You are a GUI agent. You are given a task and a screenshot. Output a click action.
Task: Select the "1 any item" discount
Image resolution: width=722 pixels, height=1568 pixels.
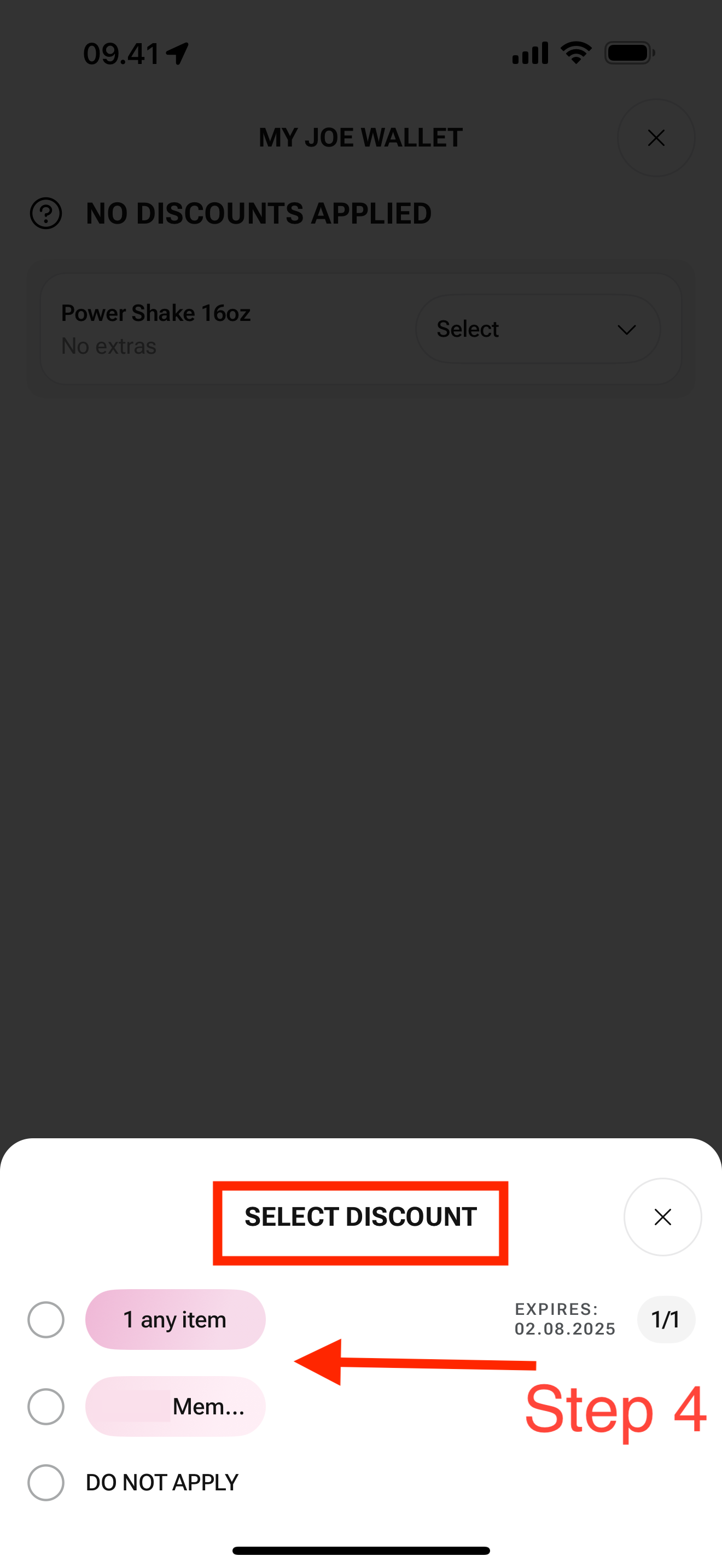(46, 1319)
